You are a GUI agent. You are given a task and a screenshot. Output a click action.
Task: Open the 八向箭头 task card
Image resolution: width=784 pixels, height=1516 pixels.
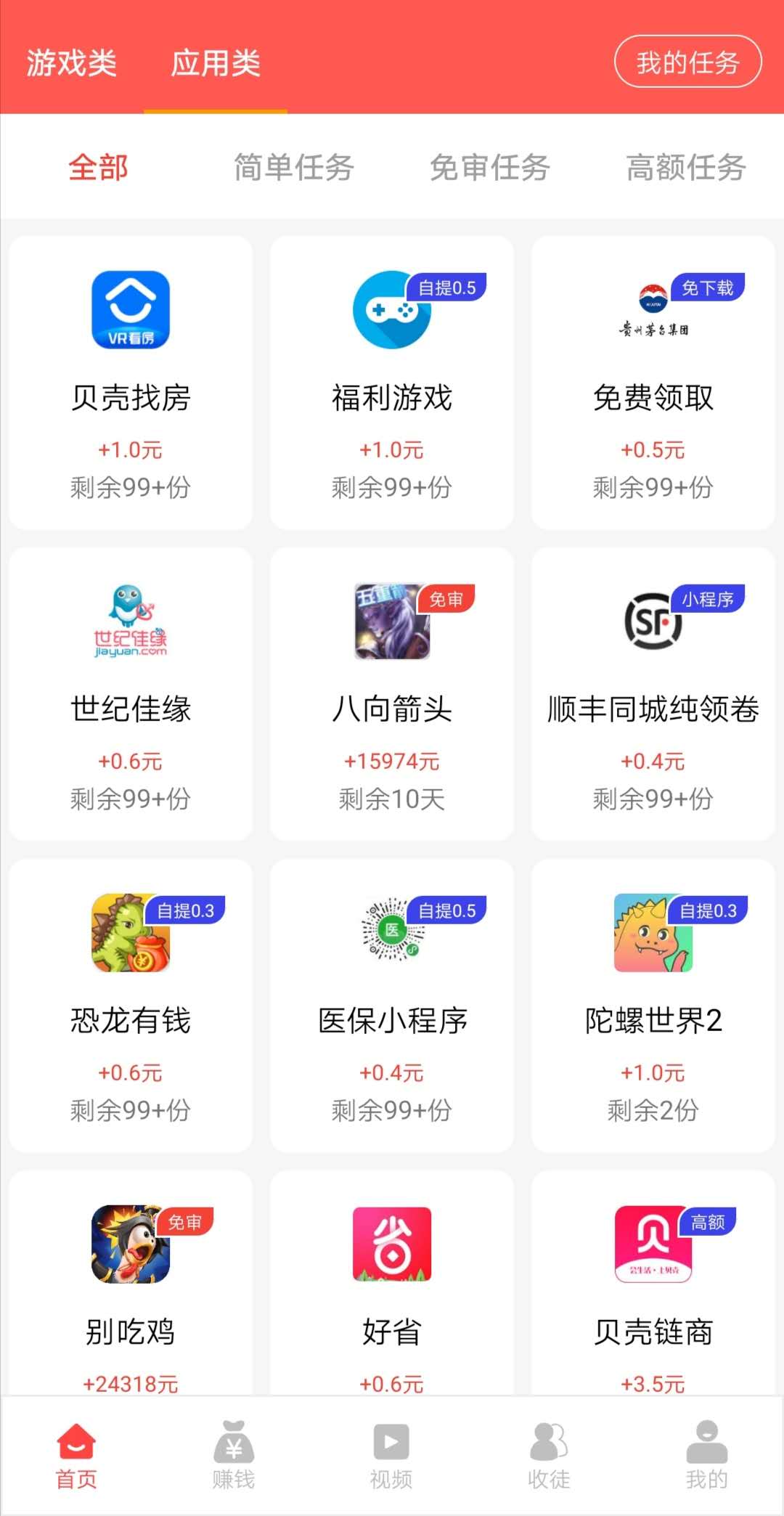392,693
